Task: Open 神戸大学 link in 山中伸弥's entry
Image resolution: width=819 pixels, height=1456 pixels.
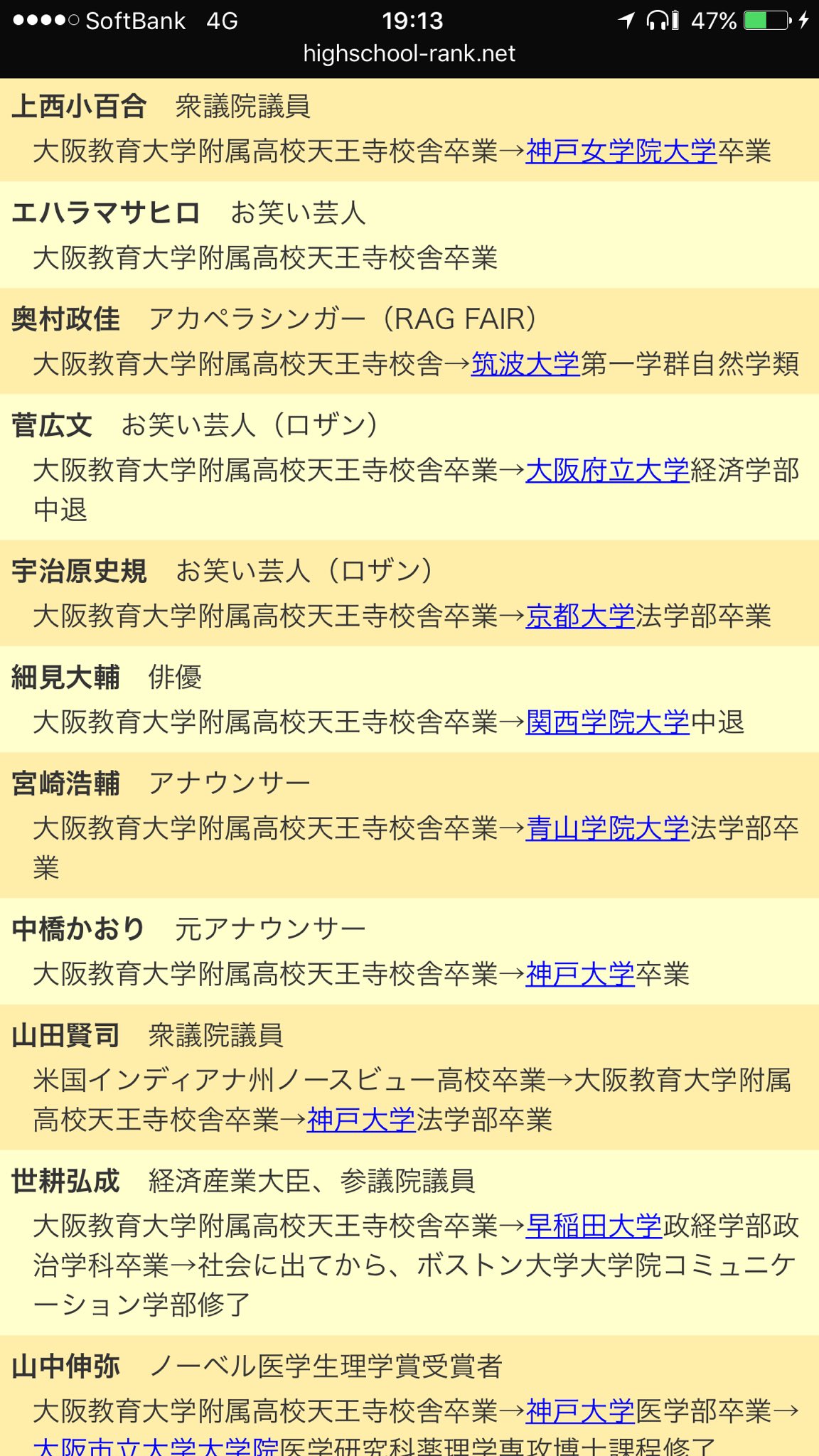Action: [x=580, y=1410]
